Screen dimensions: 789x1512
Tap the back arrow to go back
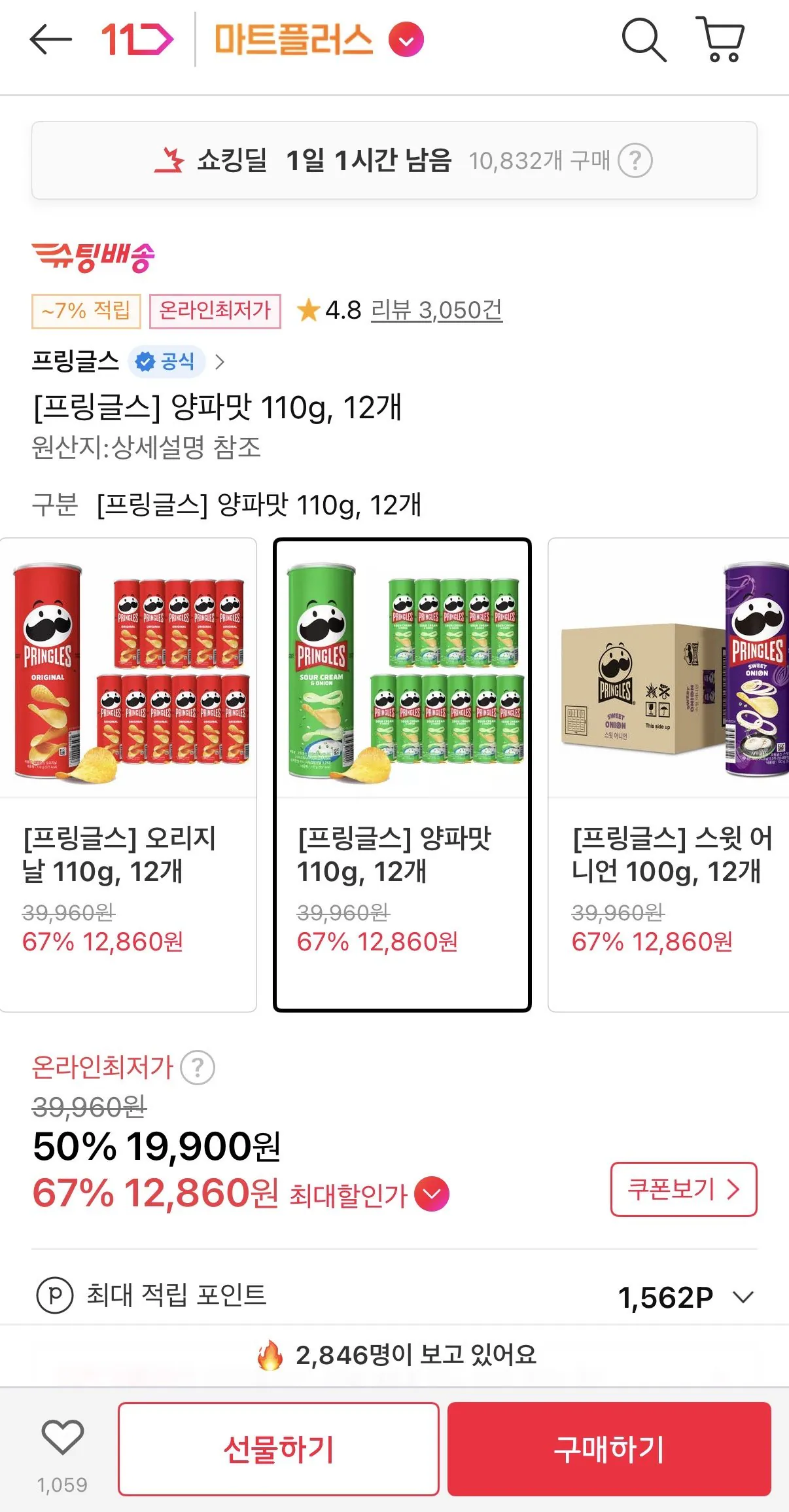[51, 39]
